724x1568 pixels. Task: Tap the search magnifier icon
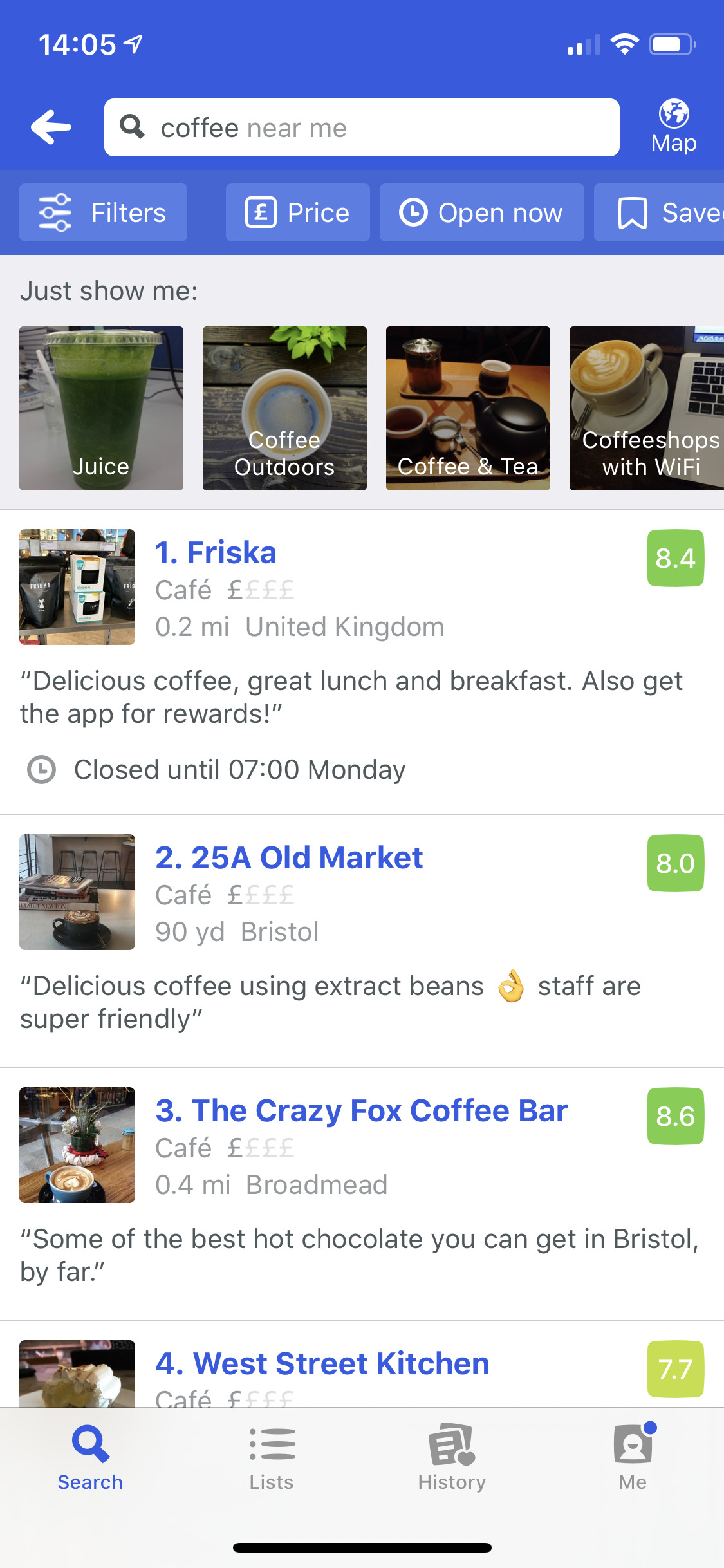point(133,127)
